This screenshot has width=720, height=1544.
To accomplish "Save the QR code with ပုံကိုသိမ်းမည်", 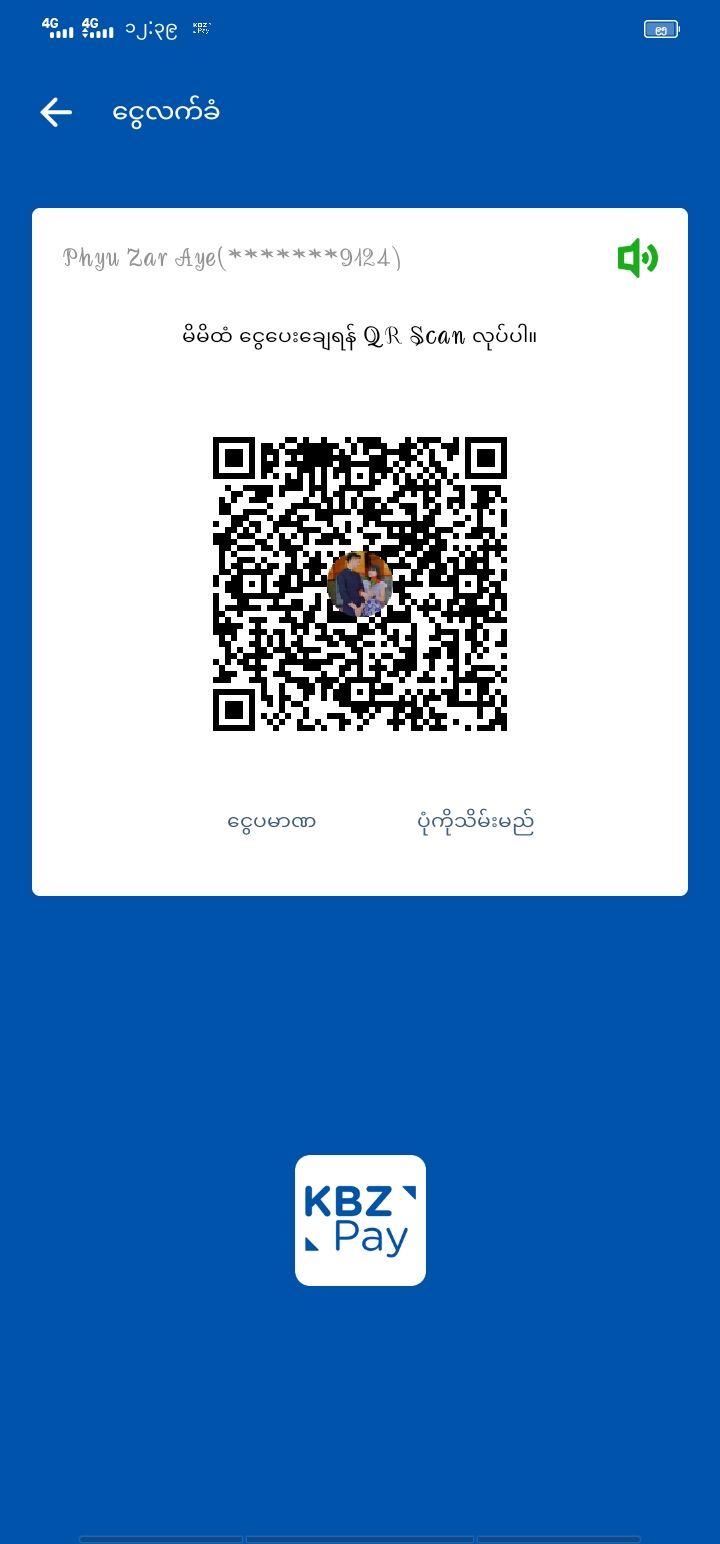I will (x=475, y=822).
